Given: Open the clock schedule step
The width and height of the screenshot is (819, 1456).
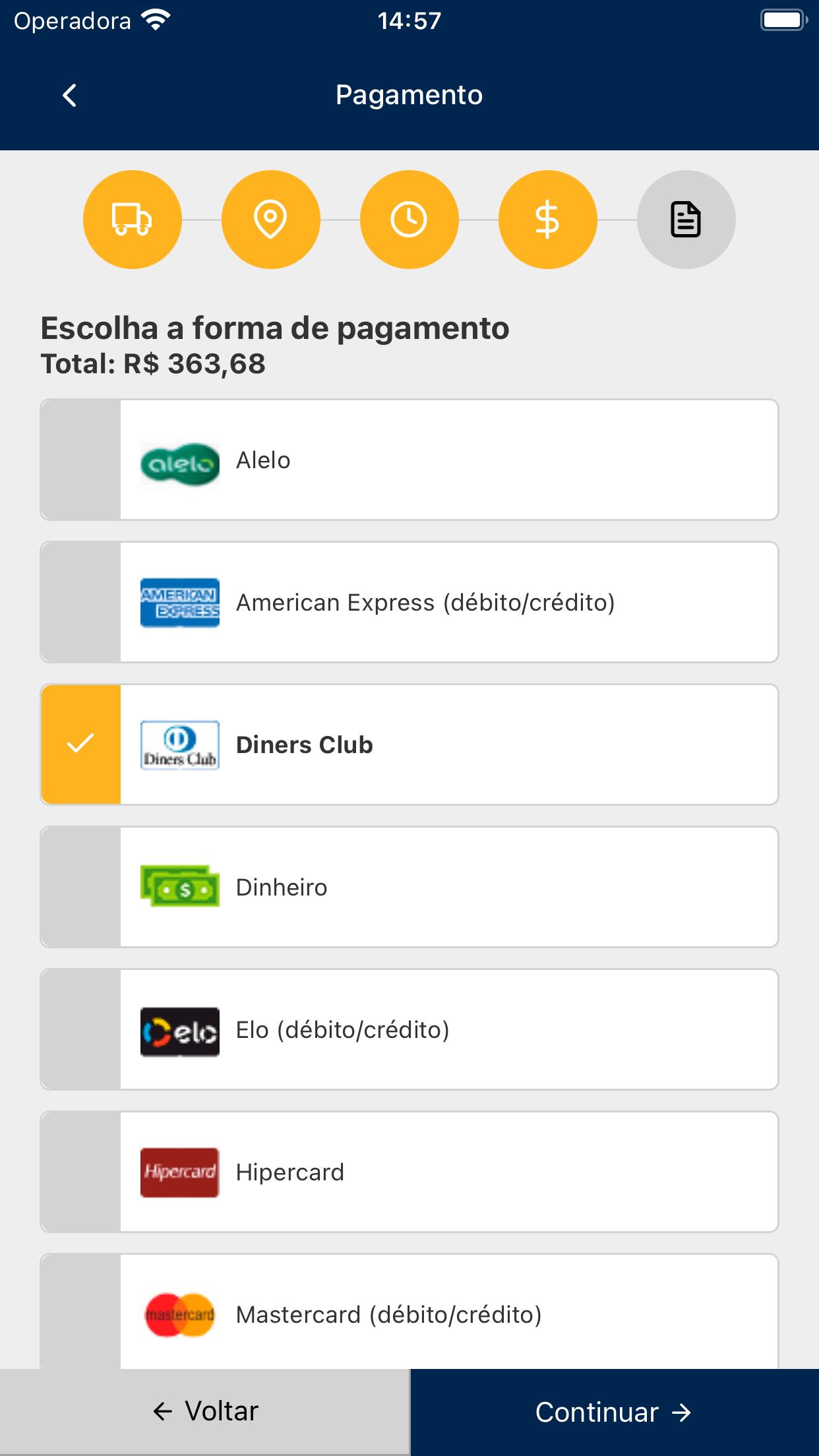Looking at the screenshot, I should [x=409, y=220].
